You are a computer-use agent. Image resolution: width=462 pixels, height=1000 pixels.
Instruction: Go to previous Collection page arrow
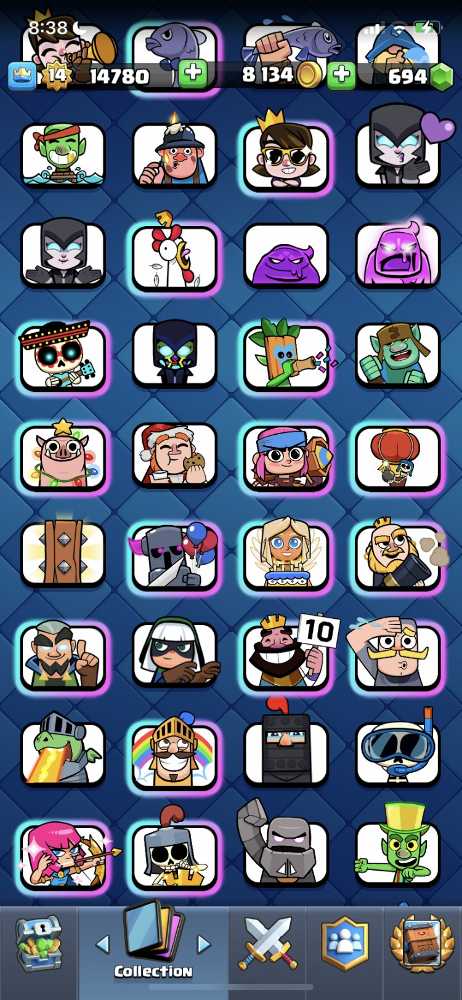tap(102, 944)
